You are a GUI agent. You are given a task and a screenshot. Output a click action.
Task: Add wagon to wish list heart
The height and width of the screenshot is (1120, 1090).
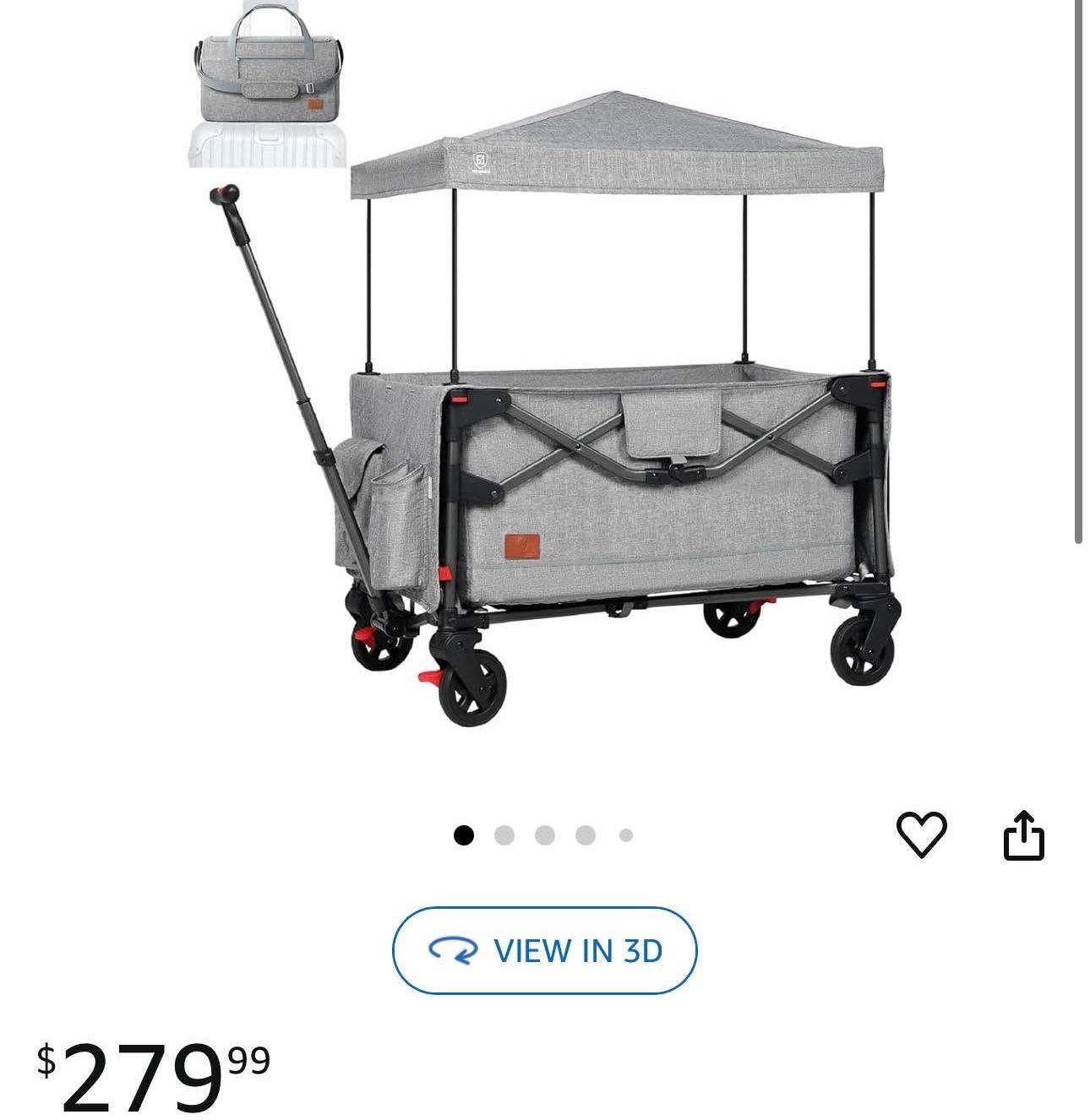[x=921, y=835]
